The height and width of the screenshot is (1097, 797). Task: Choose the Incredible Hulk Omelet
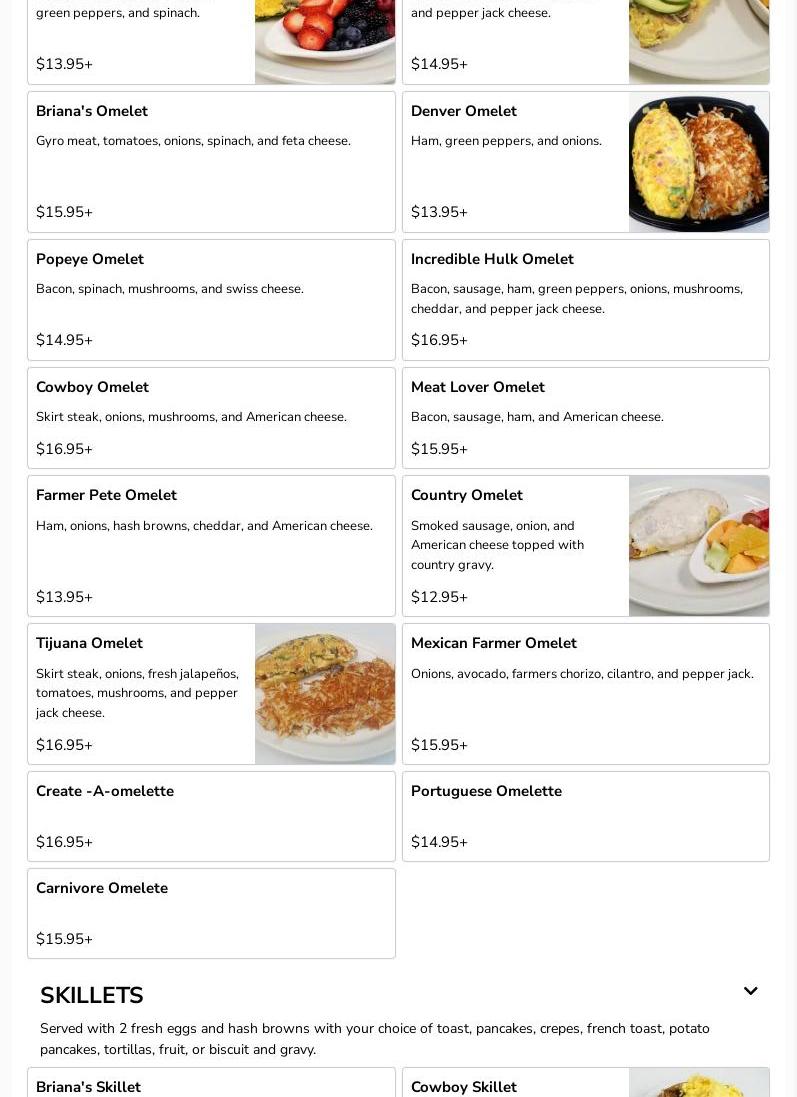(x=585, y=300)
